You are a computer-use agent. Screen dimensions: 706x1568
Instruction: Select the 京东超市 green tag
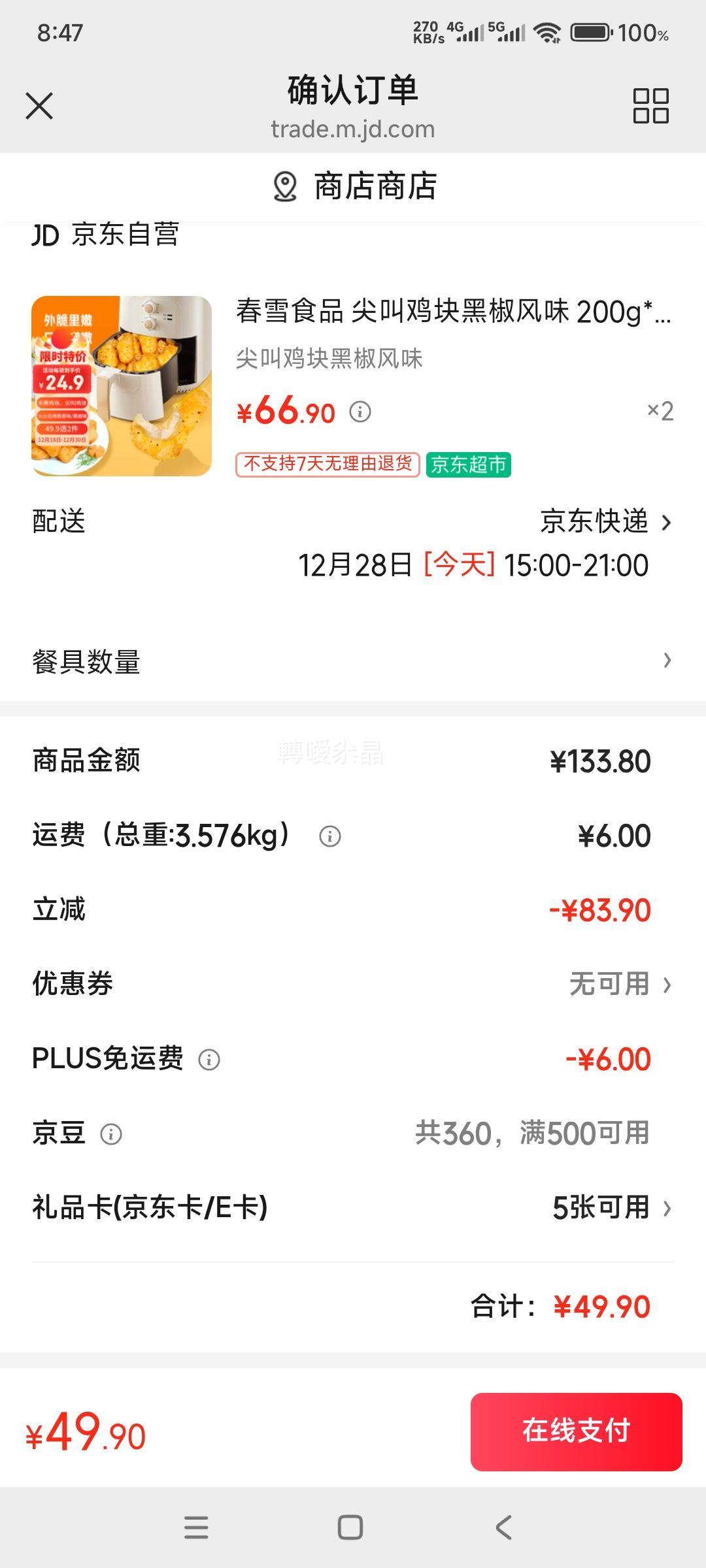pos(469,465)
